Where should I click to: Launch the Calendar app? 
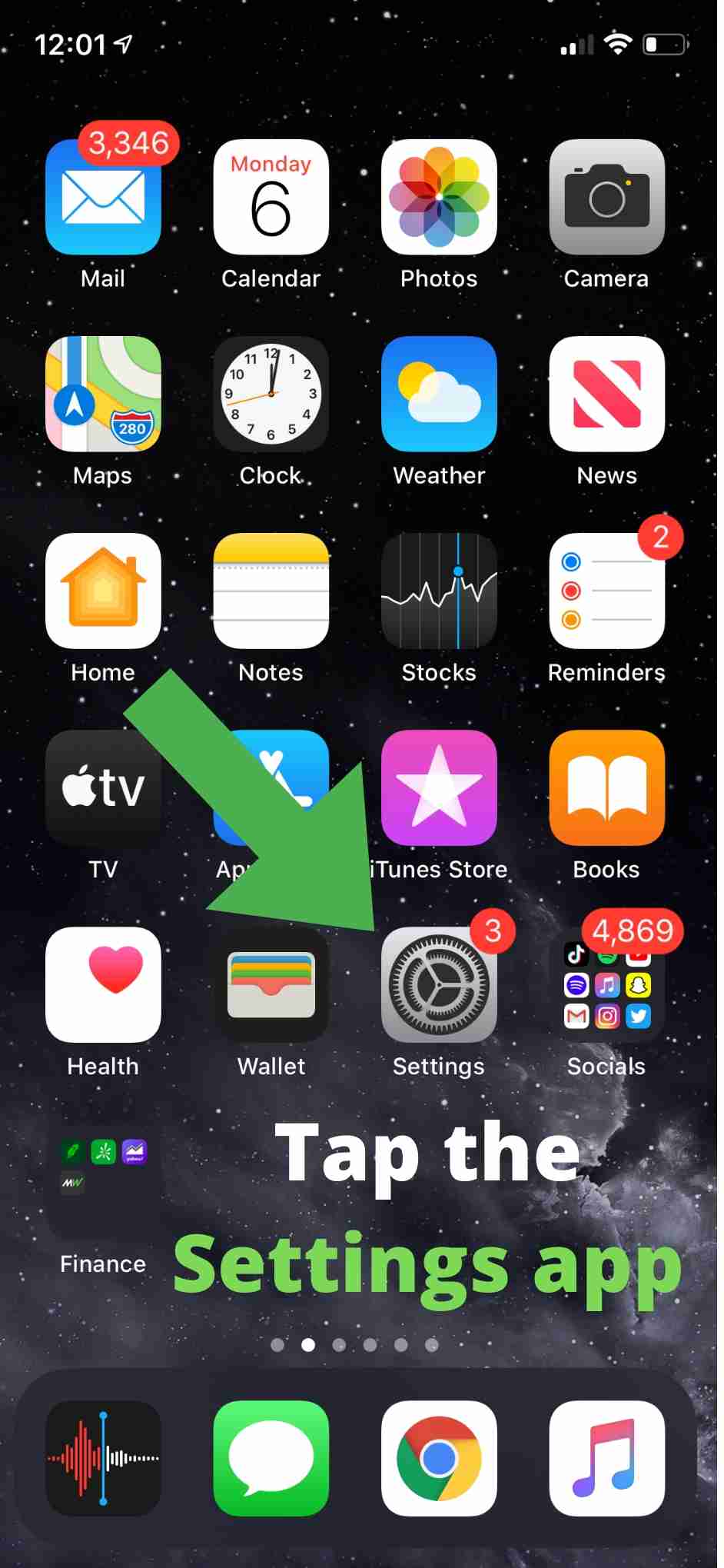(271, 198)
